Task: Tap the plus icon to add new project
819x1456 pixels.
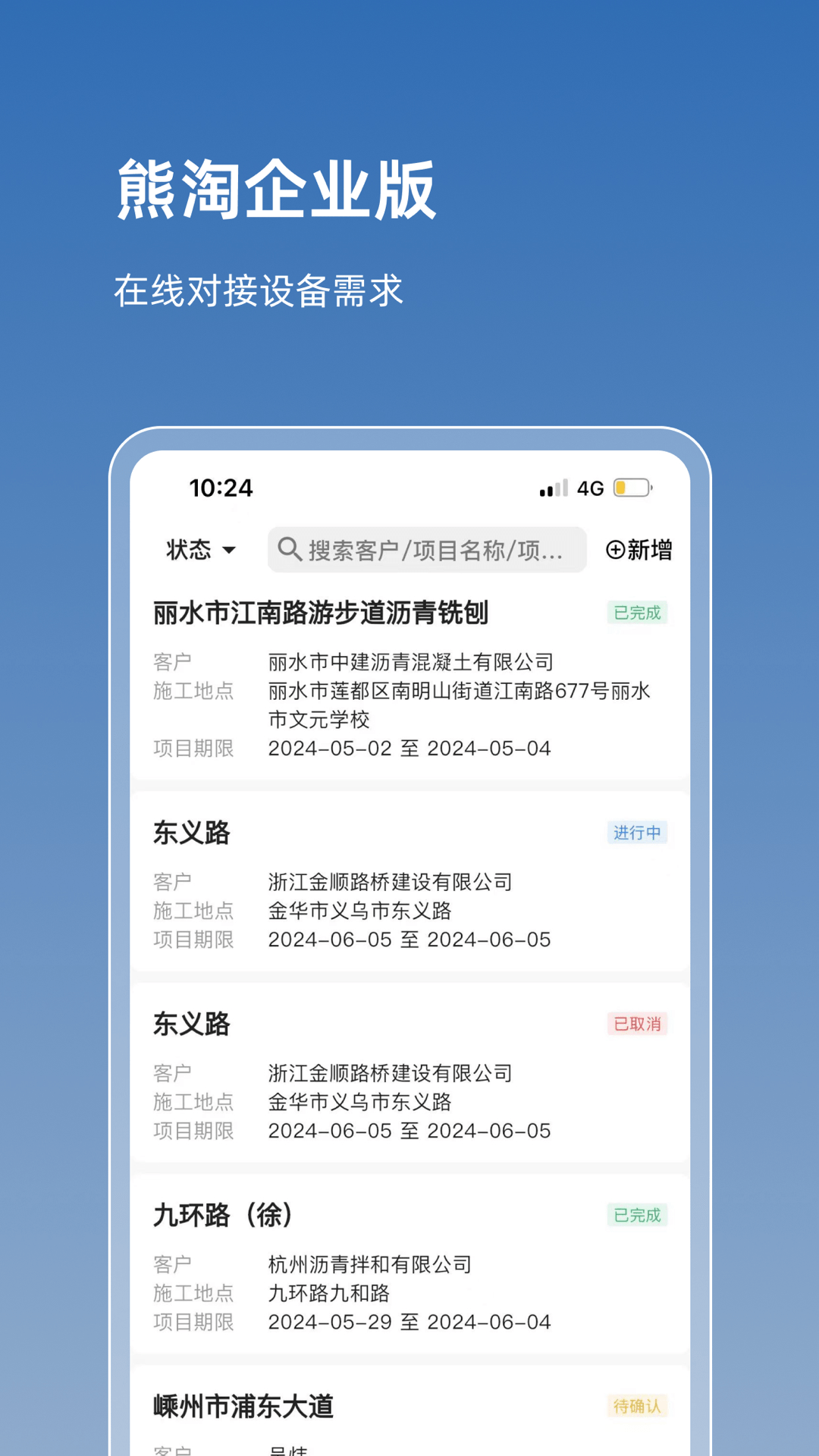Action: click(x=616, y=550)
